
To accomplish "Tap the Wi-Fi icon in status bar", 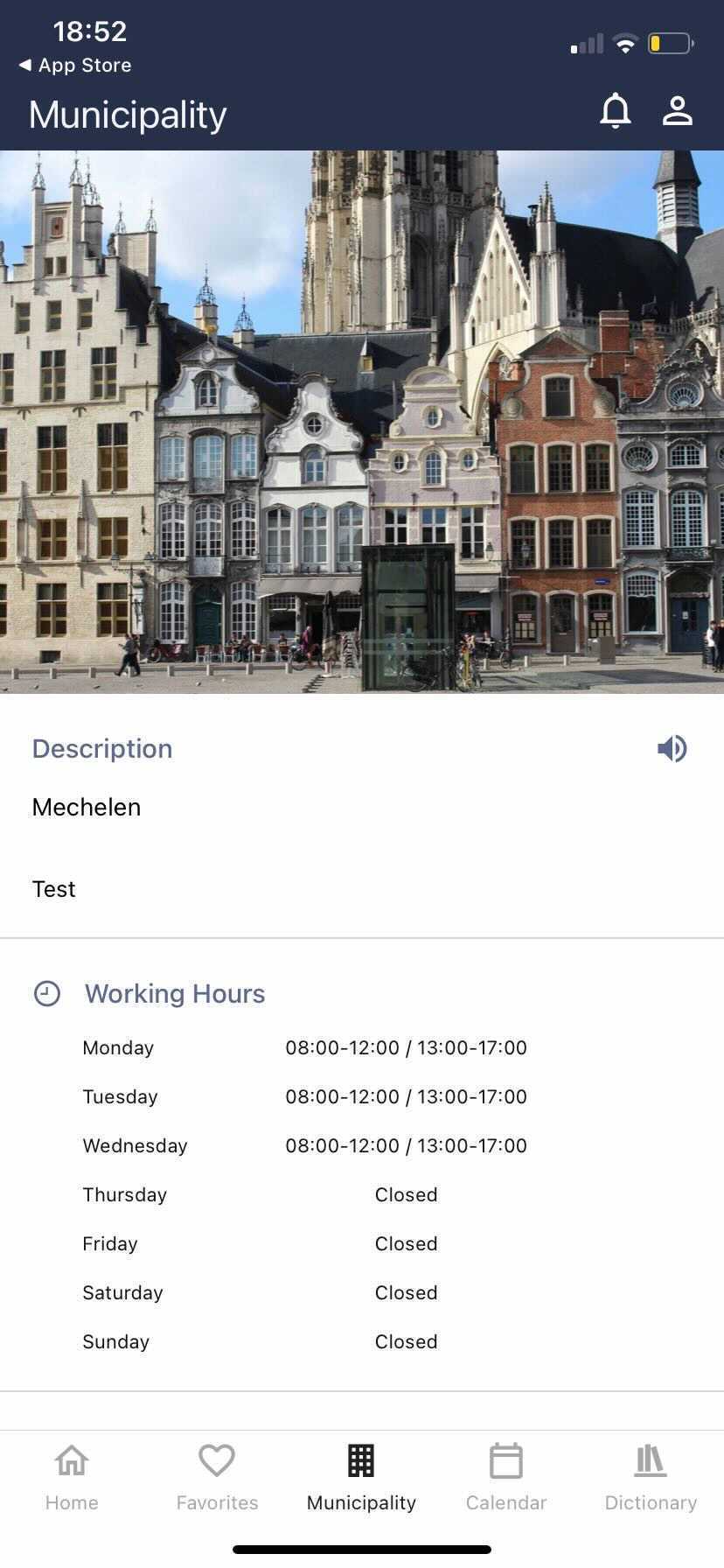I will point(625,41).
